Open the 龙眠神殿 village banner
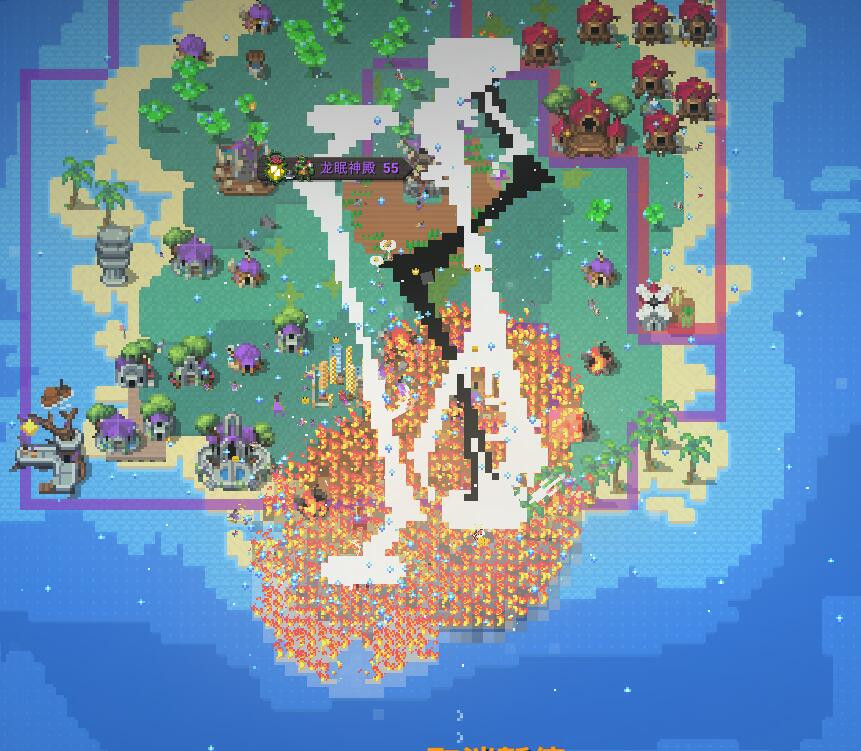The height and width of the screenshot is (751, 861). pyautogui.click(x=346, y=168)
